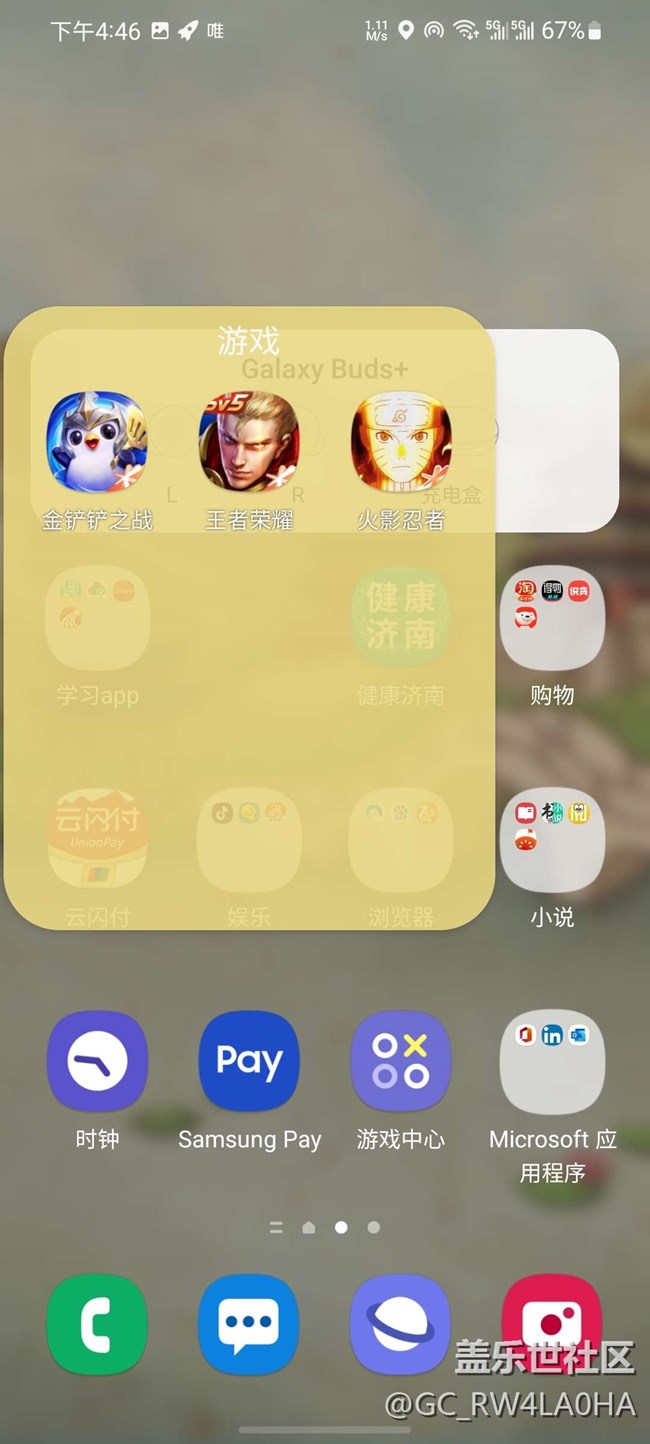Launch Samsung Pay

point(249,1061)
